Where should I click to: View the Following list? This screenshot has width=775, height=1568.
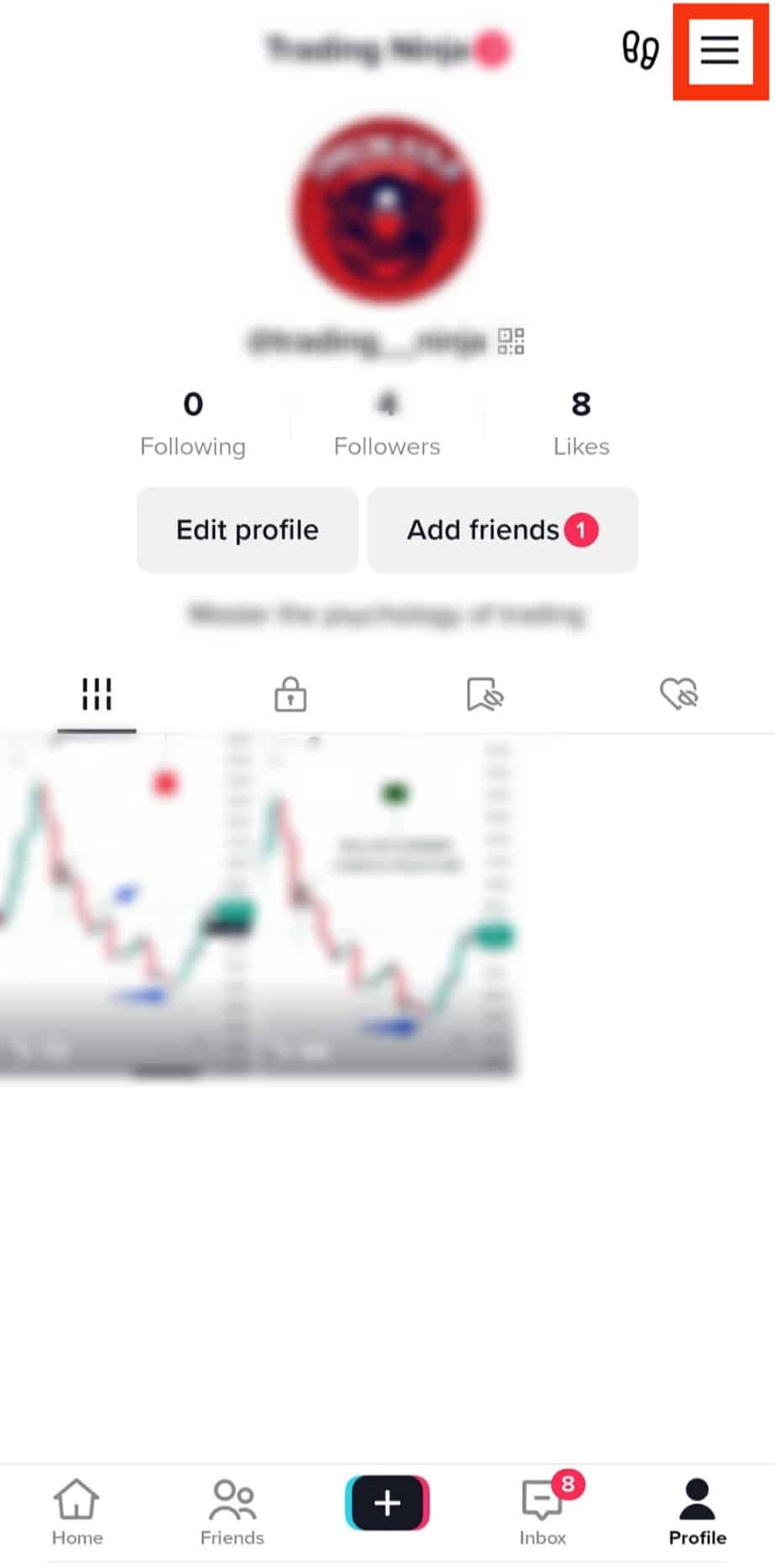193,423
